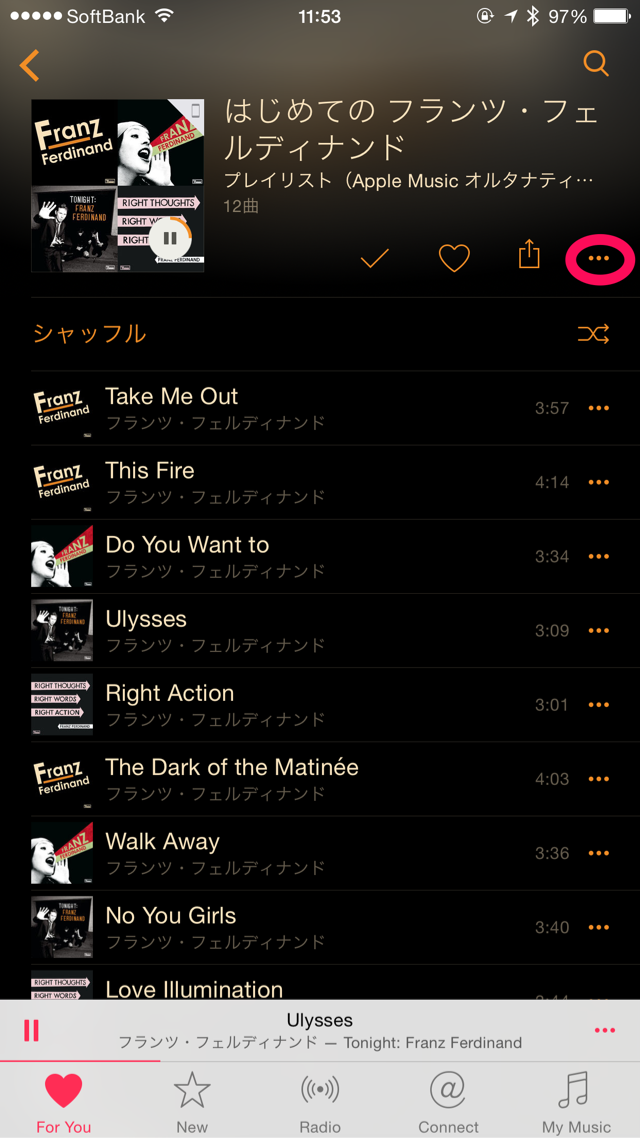This screenshot has width=640, height=1138.
Task: Select the song Walk Away
Action: 320,853
